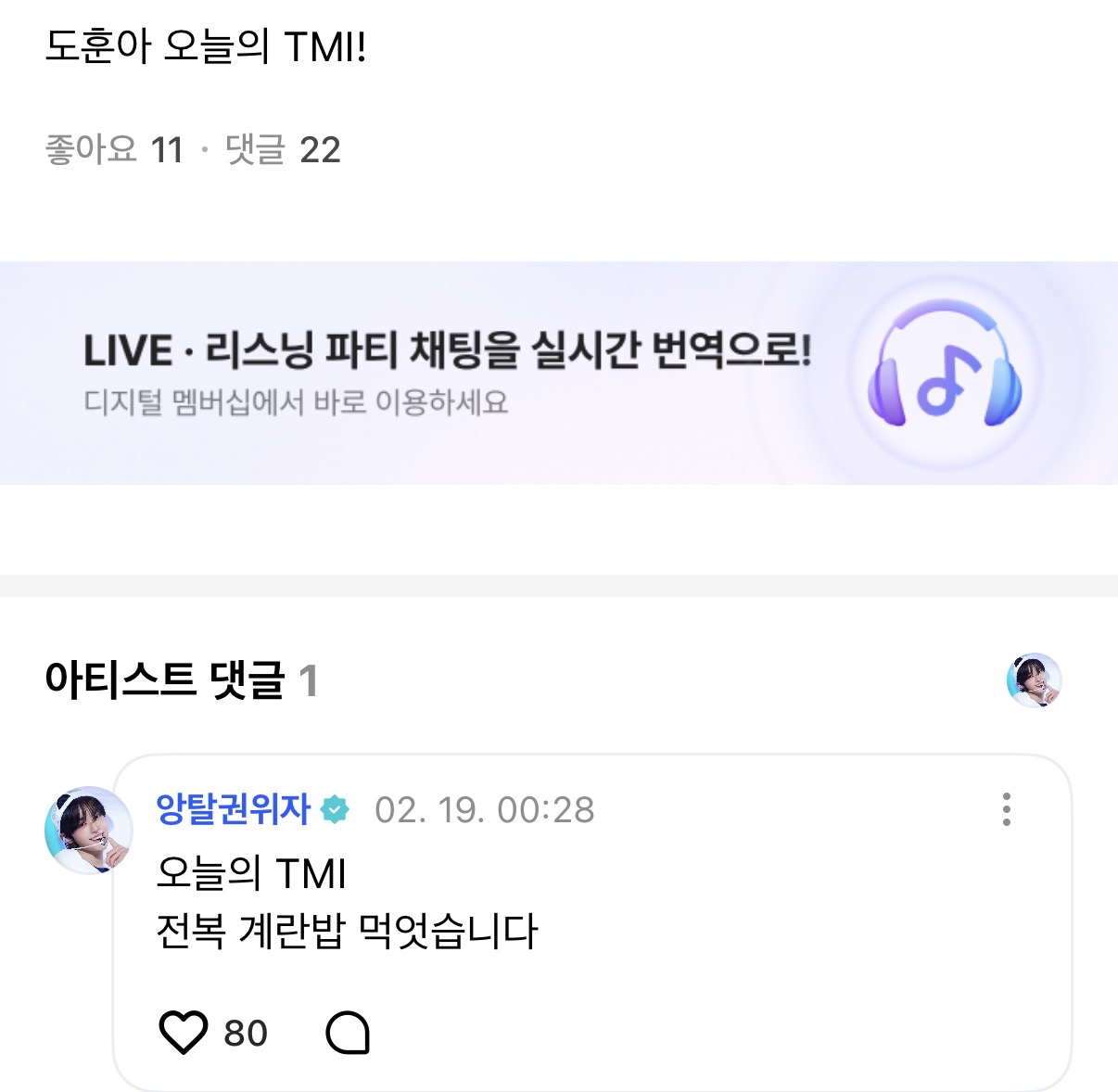Open 앙탈권위자's profile from the username
The width and height of the screenshot is (1118, 1092).
tap(233, 809)
